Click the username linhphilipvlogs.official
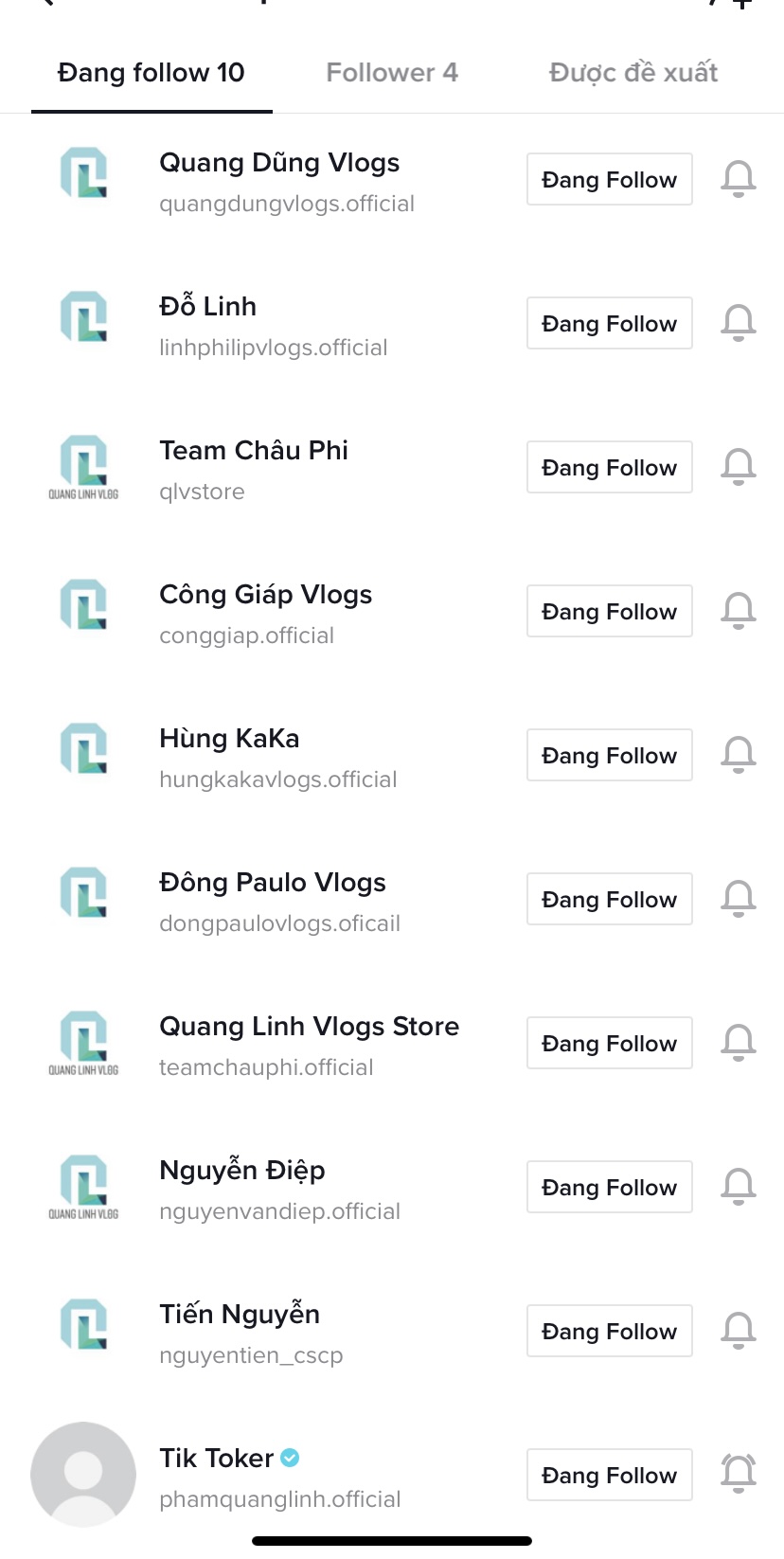The height and width of the screenshot is (1559, 784). [273, 348]
